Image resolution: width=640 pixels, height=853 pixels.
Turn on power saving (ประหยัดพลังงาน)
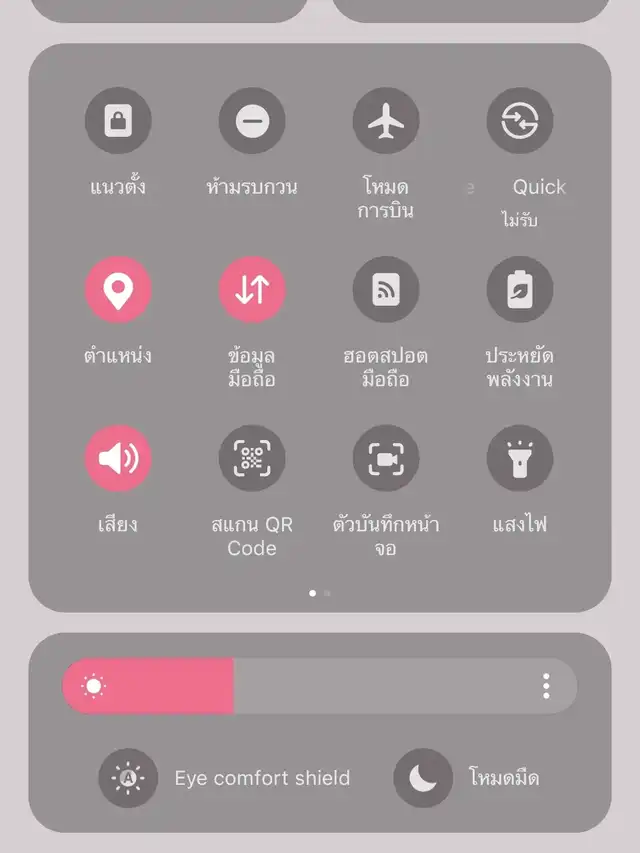[x=520, y=289]
